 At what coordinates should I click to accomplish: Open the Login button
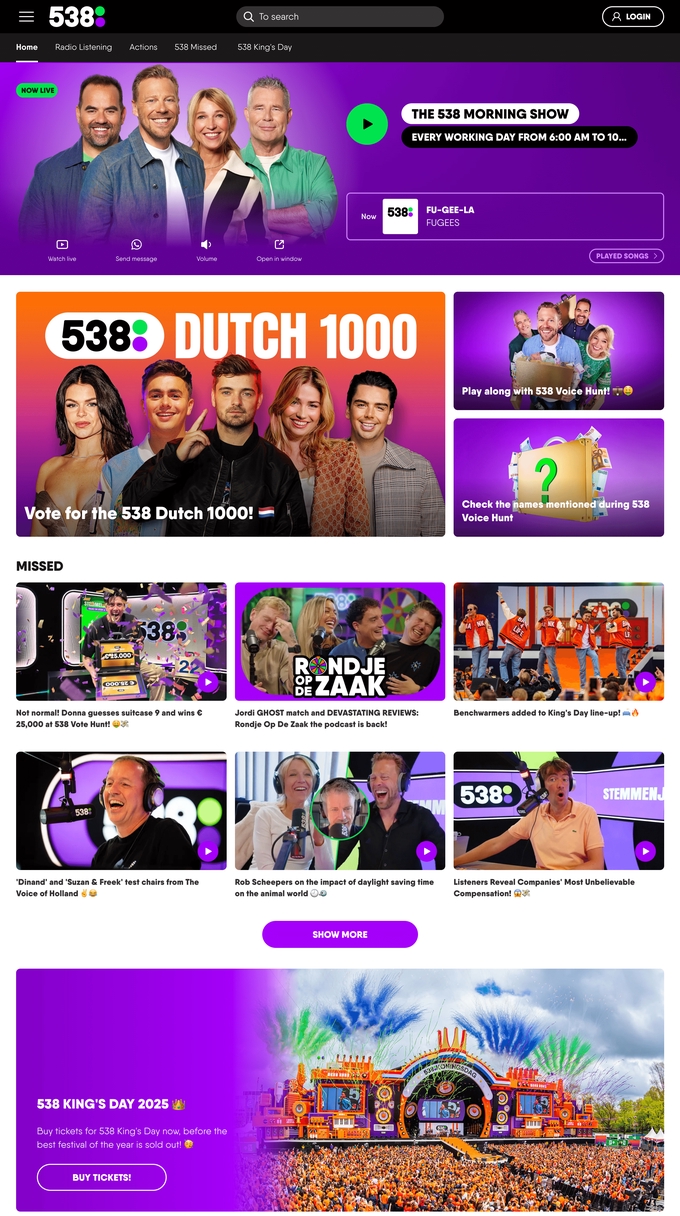click(x=632, y=17)
